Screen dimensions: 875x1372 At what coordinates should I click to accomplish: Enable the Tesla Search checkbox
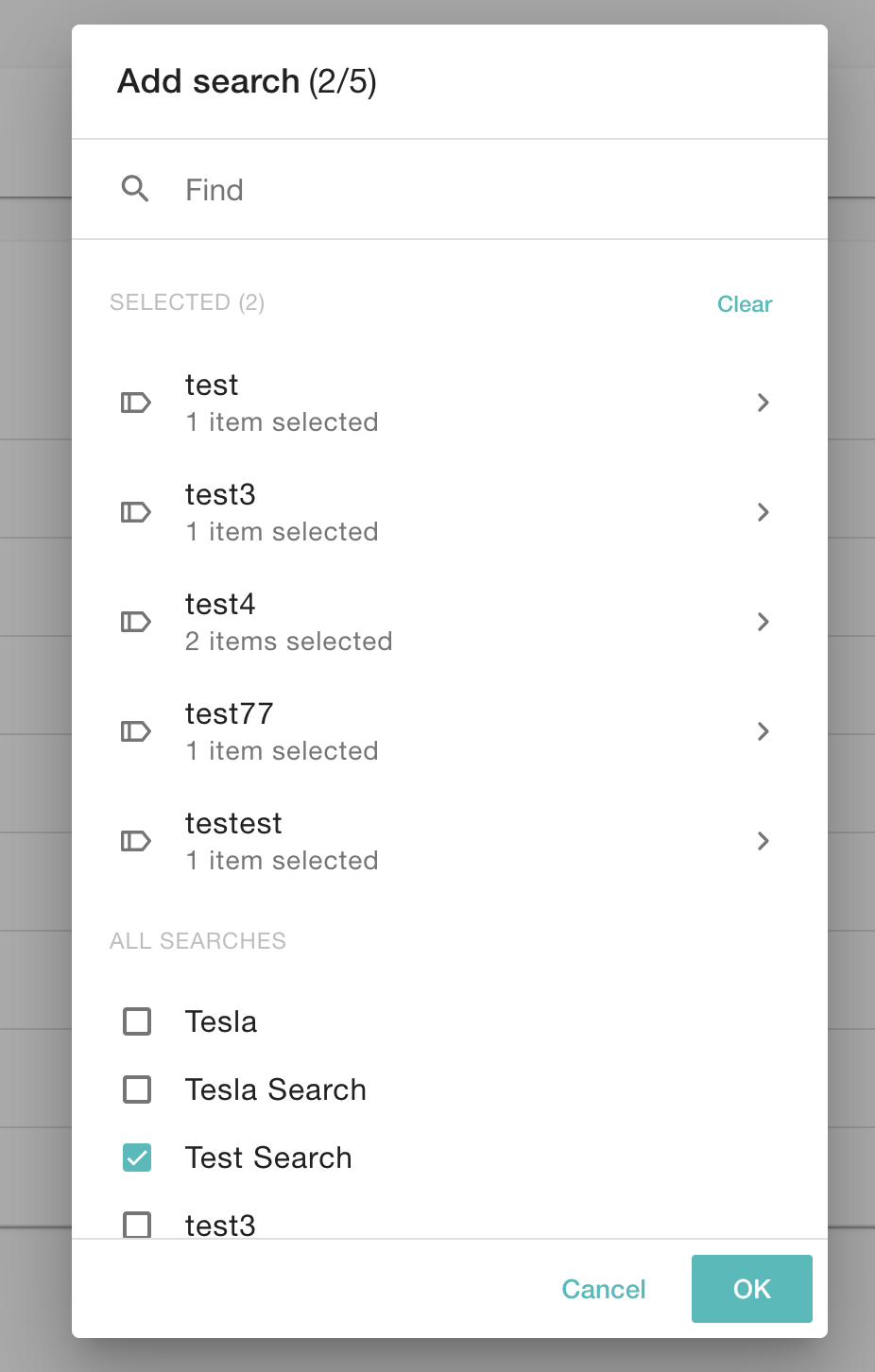pos(136,1089)
